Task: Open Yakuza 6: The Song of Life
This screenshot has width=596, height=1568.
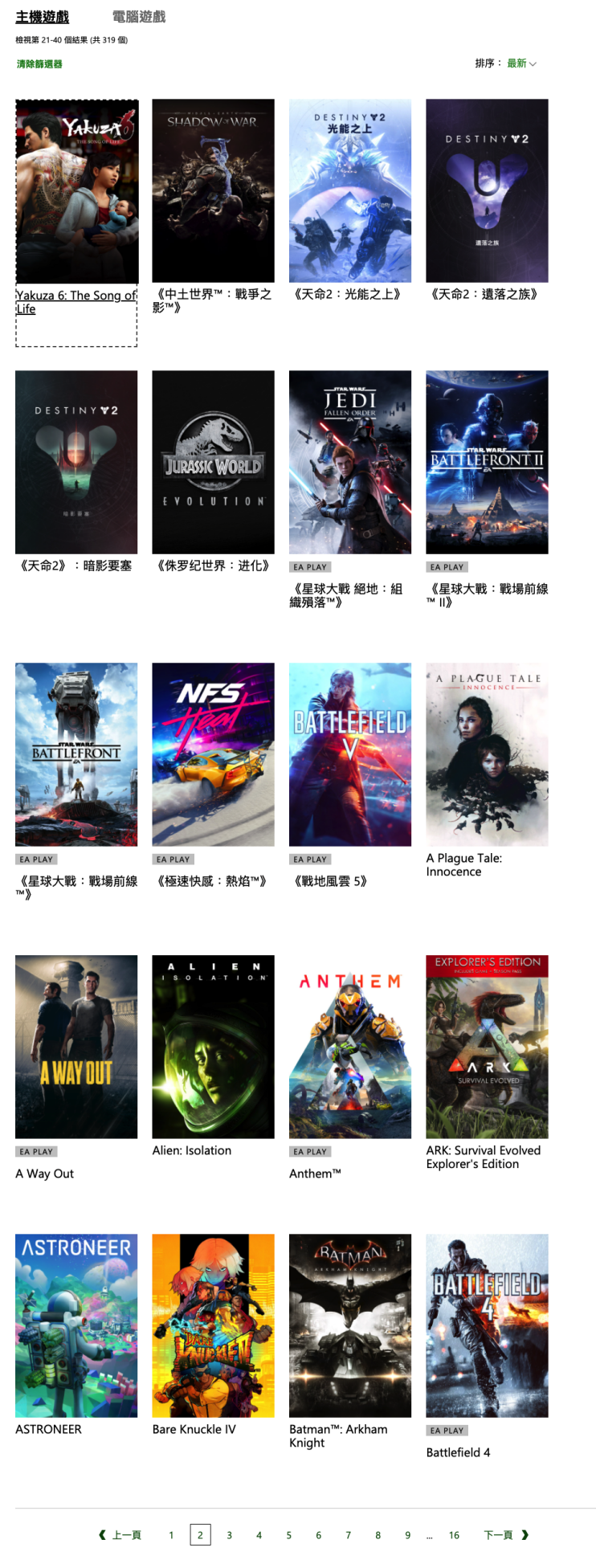Action: 77,192
